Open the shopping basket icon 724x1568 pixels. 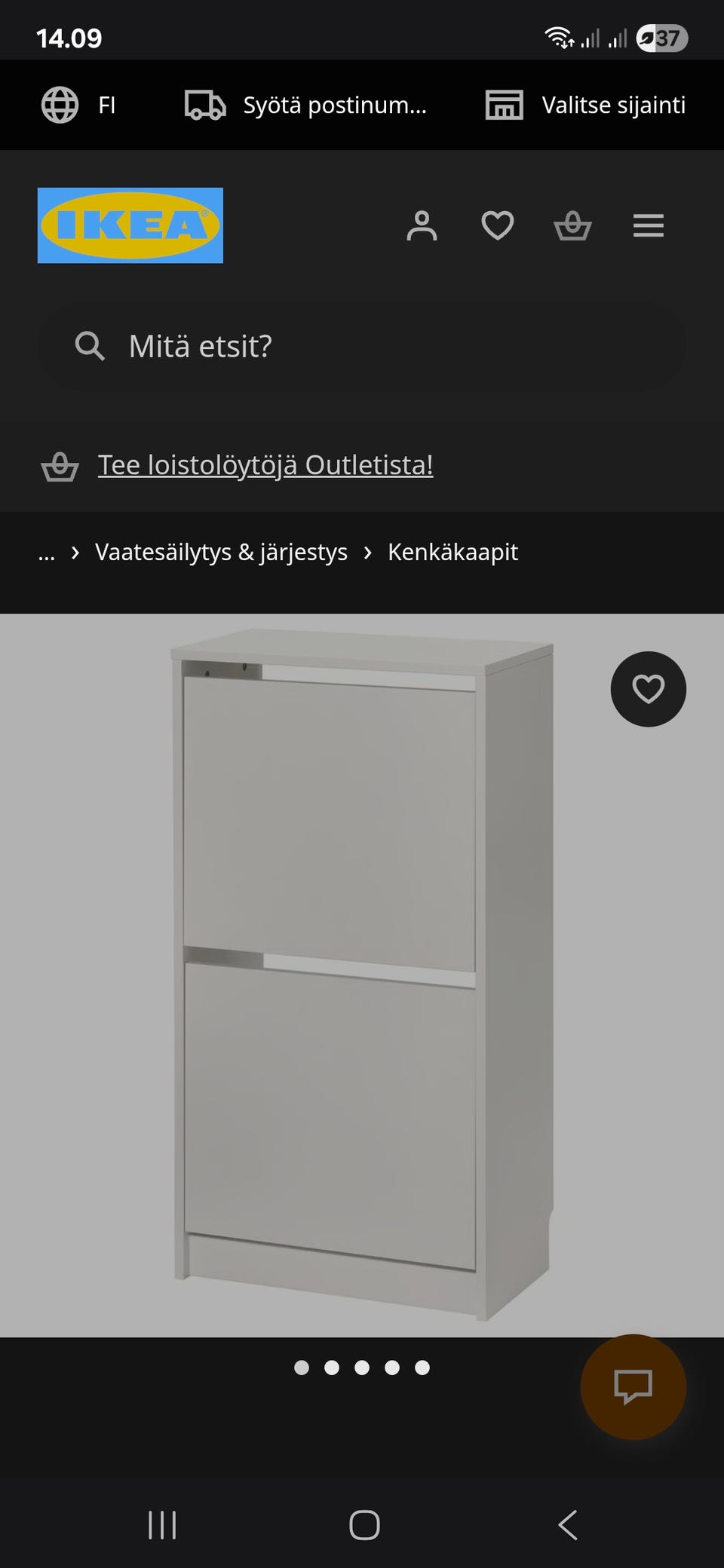click(x=572, y=225)
